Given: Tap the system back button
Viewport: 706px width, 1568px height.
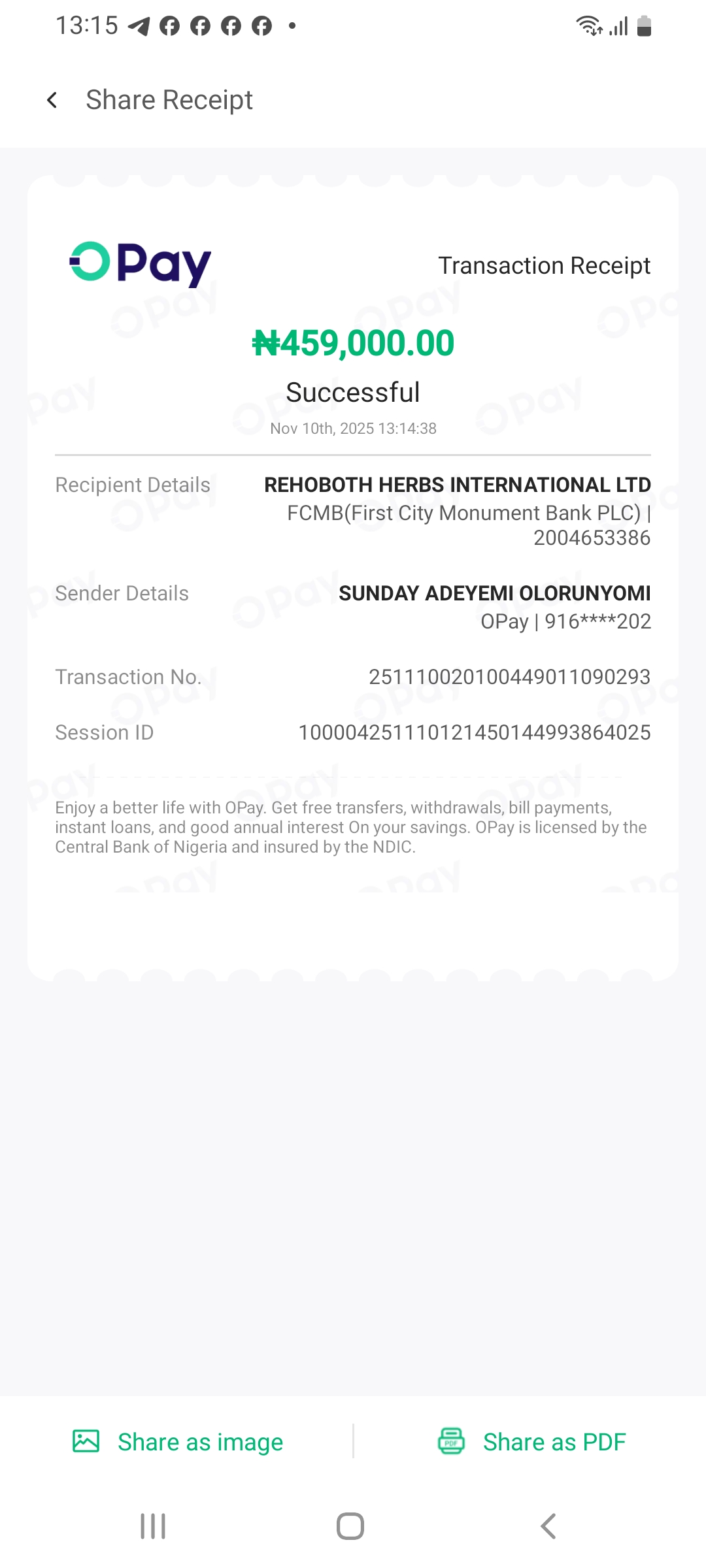Looking at the screenshot, I should tap(548, 1526).
